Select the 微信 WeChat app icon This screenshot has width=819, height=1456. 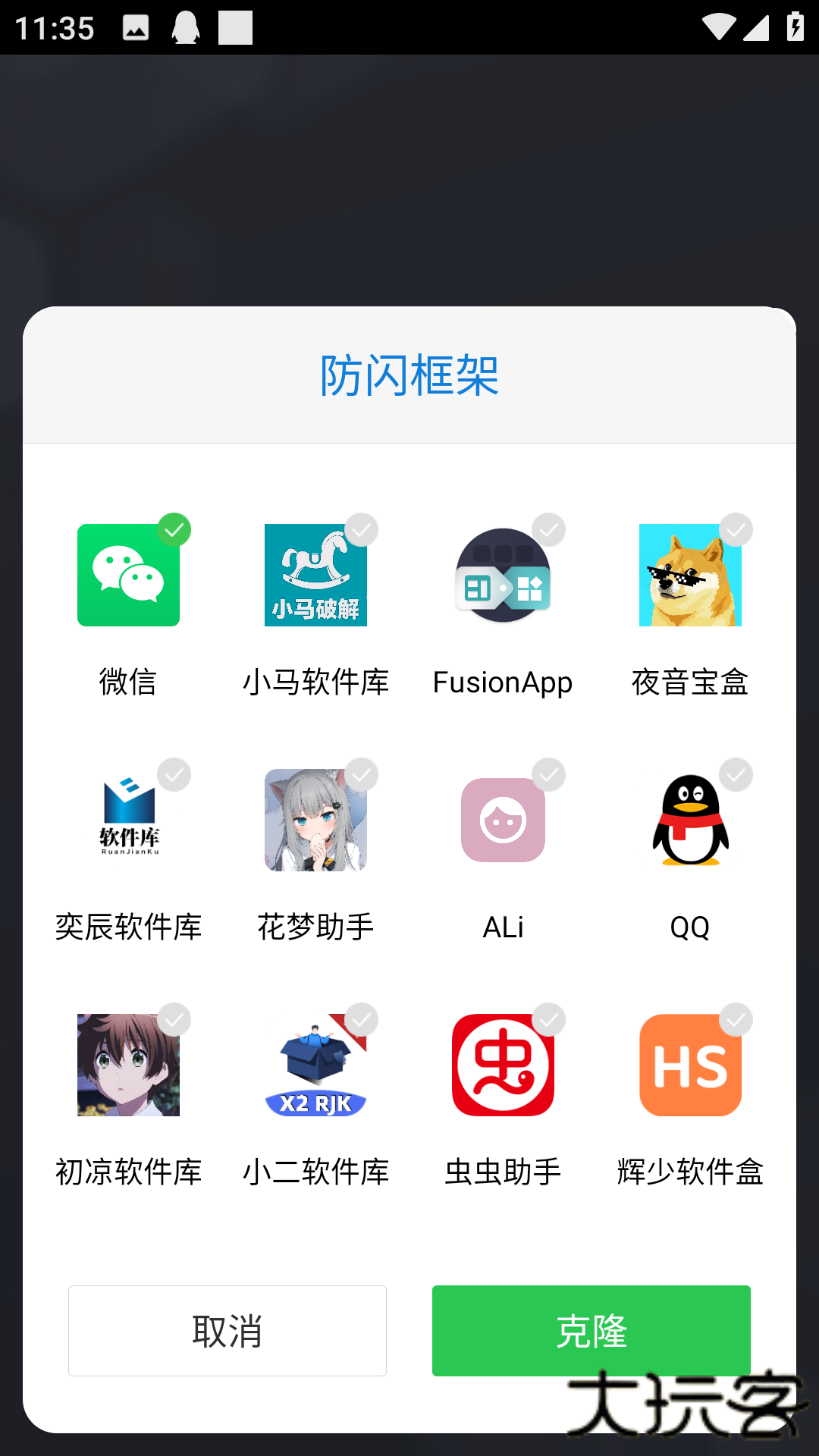coord(127,575)
